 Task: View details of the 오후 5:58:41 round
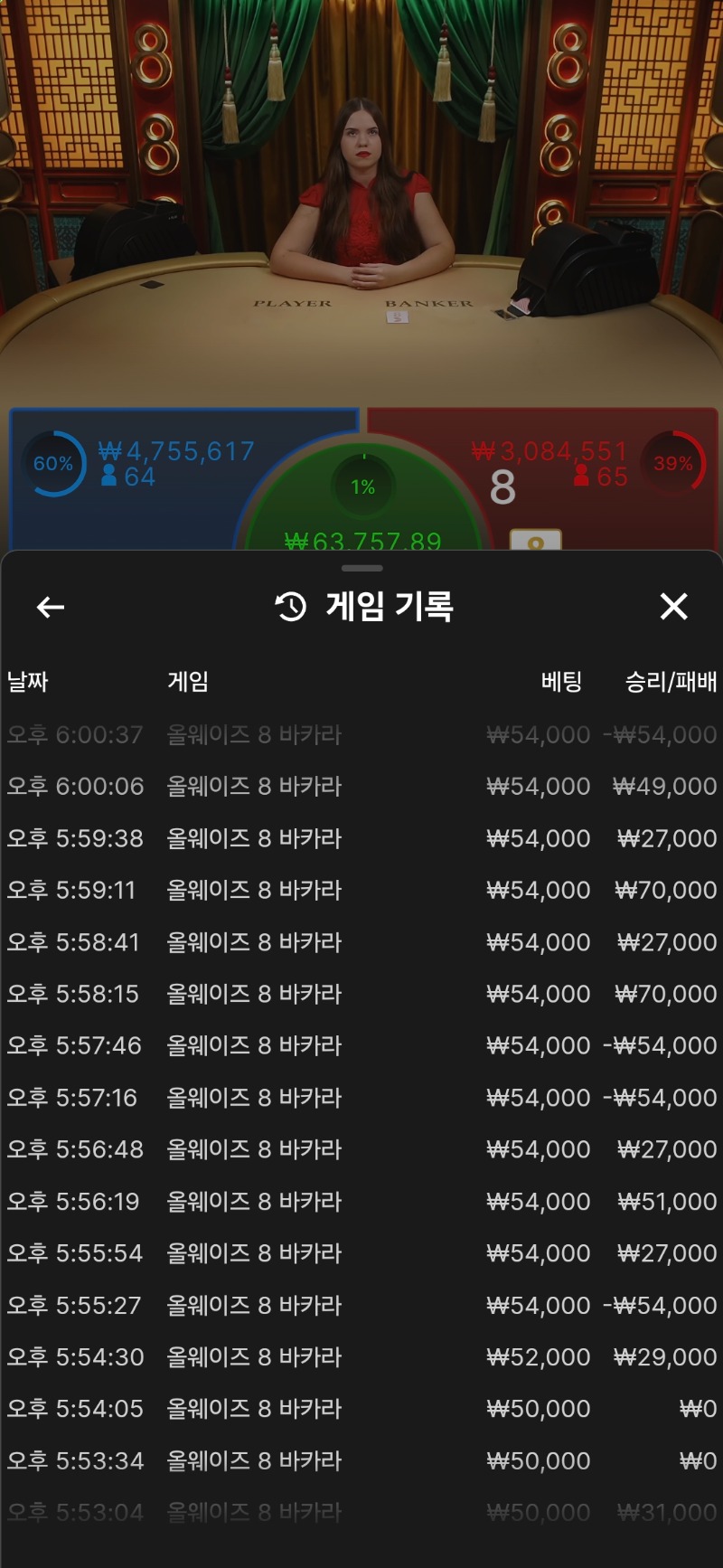361,942
